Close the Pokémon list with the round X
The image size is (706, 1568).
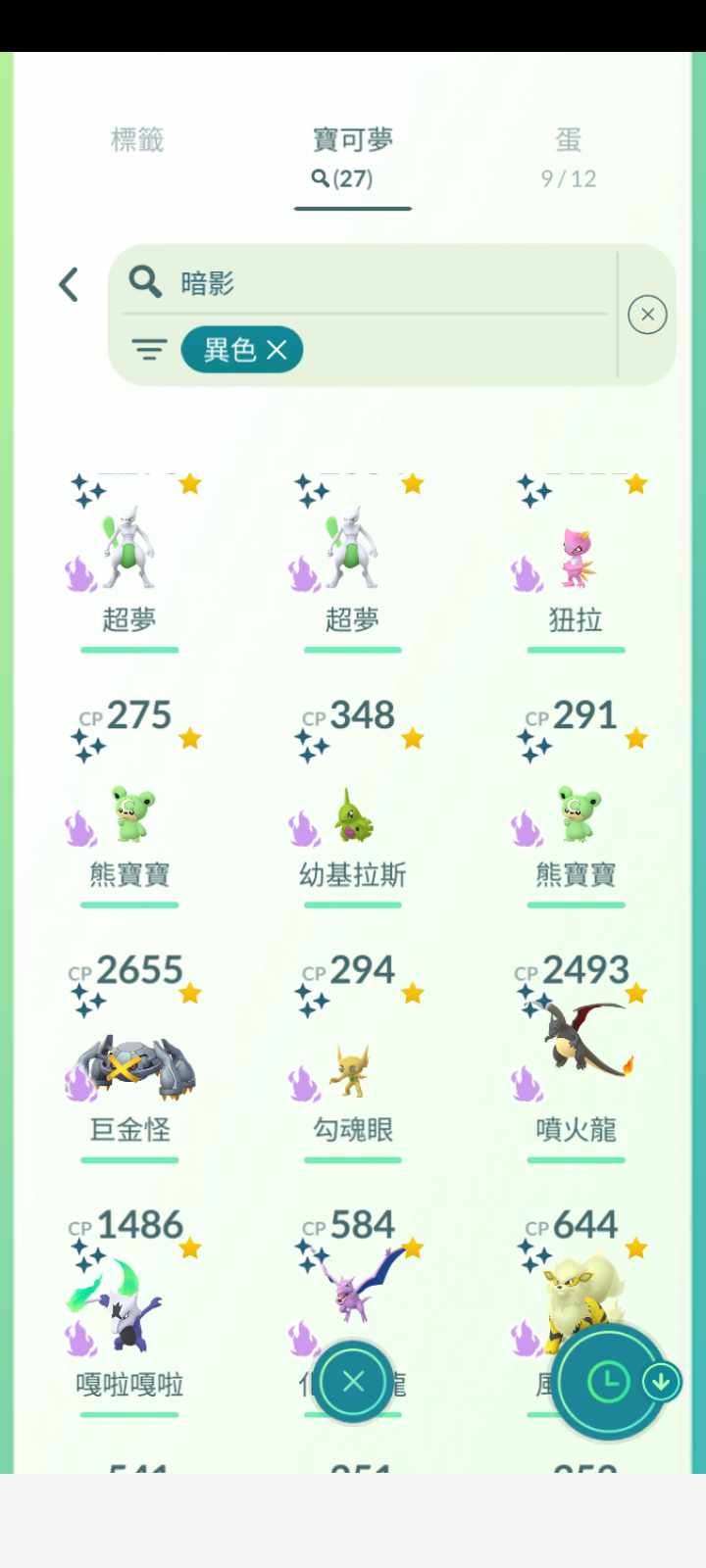tap(353, 1382)
